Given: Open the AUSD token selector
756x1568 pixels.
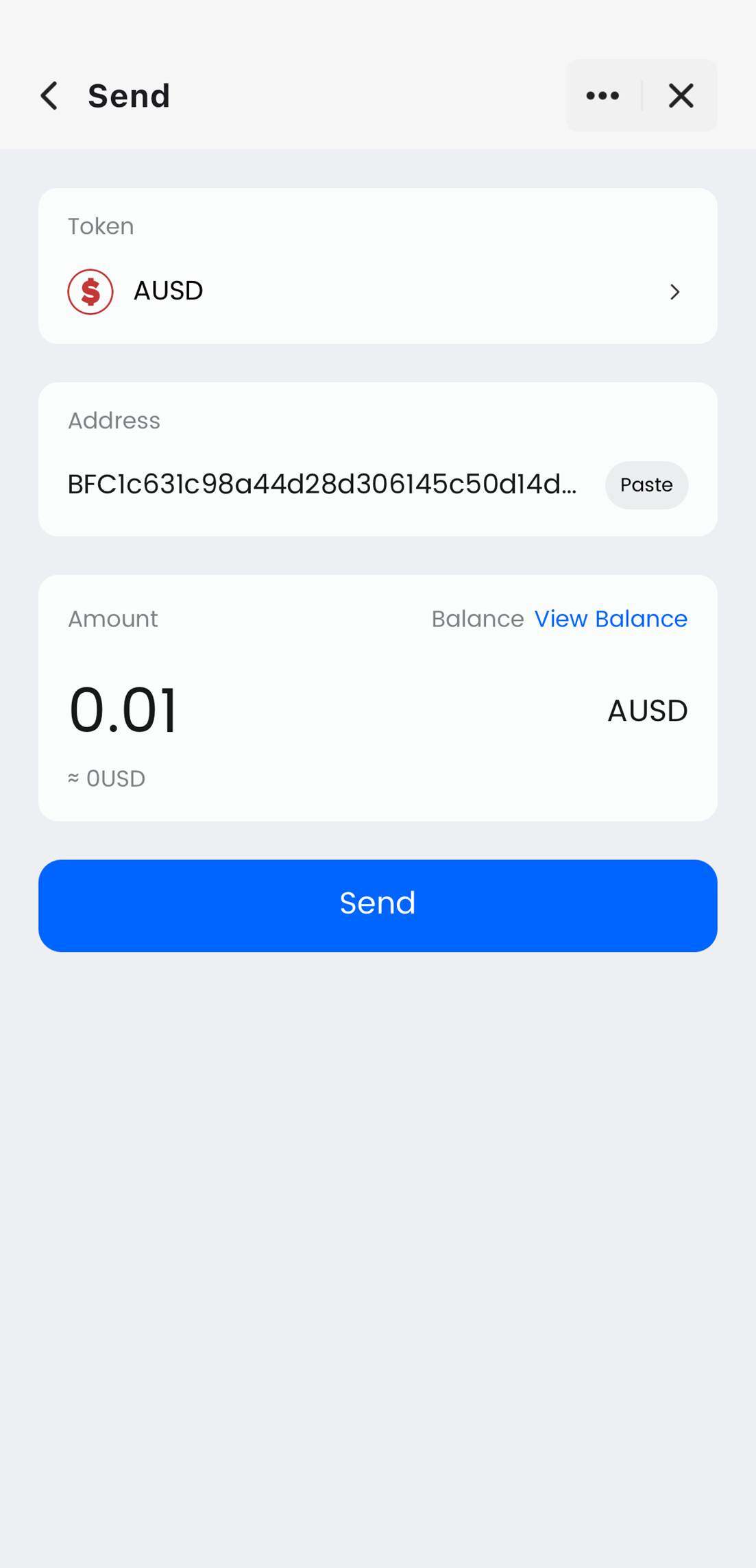Looking at the screenshot, I should [377, 291].
